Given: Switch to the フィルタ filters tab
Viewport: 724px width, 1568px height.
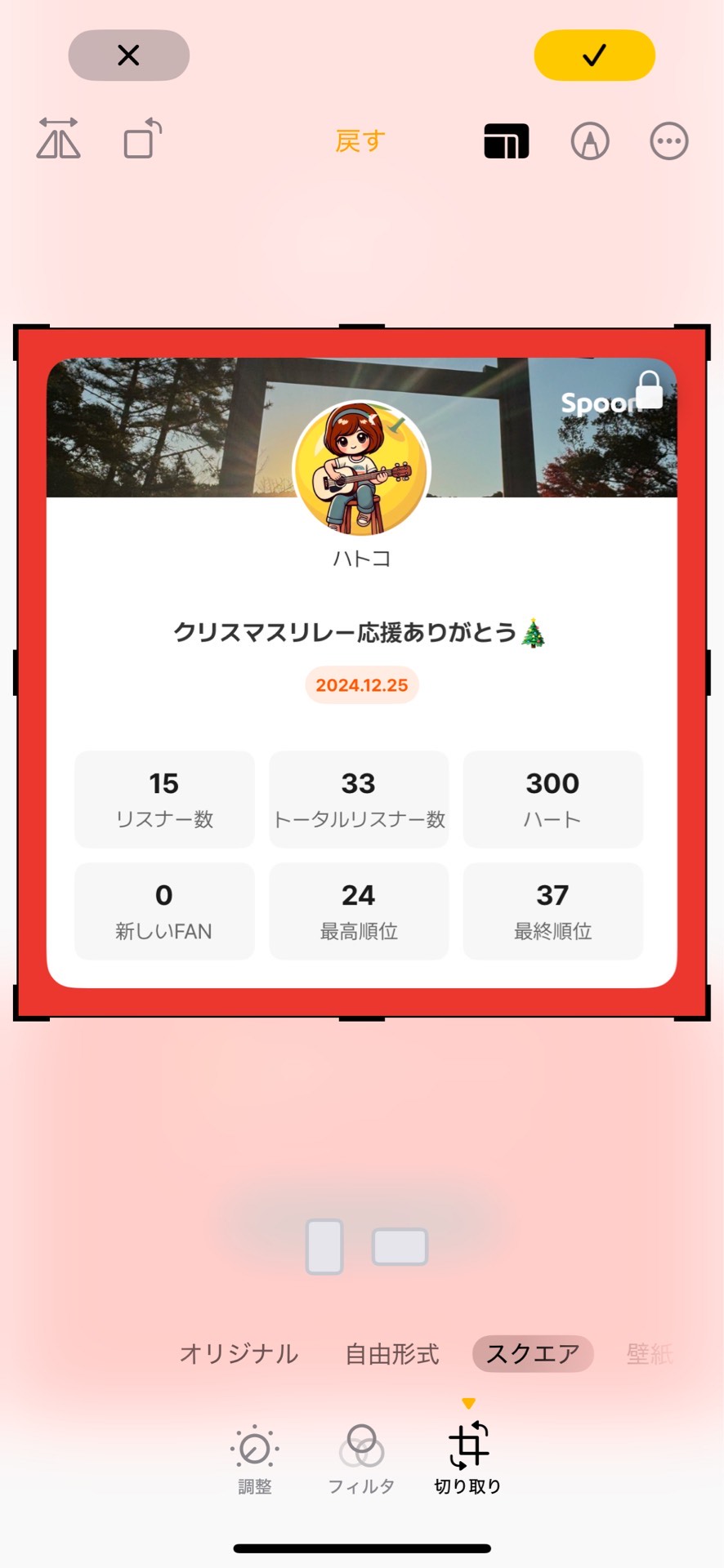Looking at the screenshot, I should click(361, 1460).
